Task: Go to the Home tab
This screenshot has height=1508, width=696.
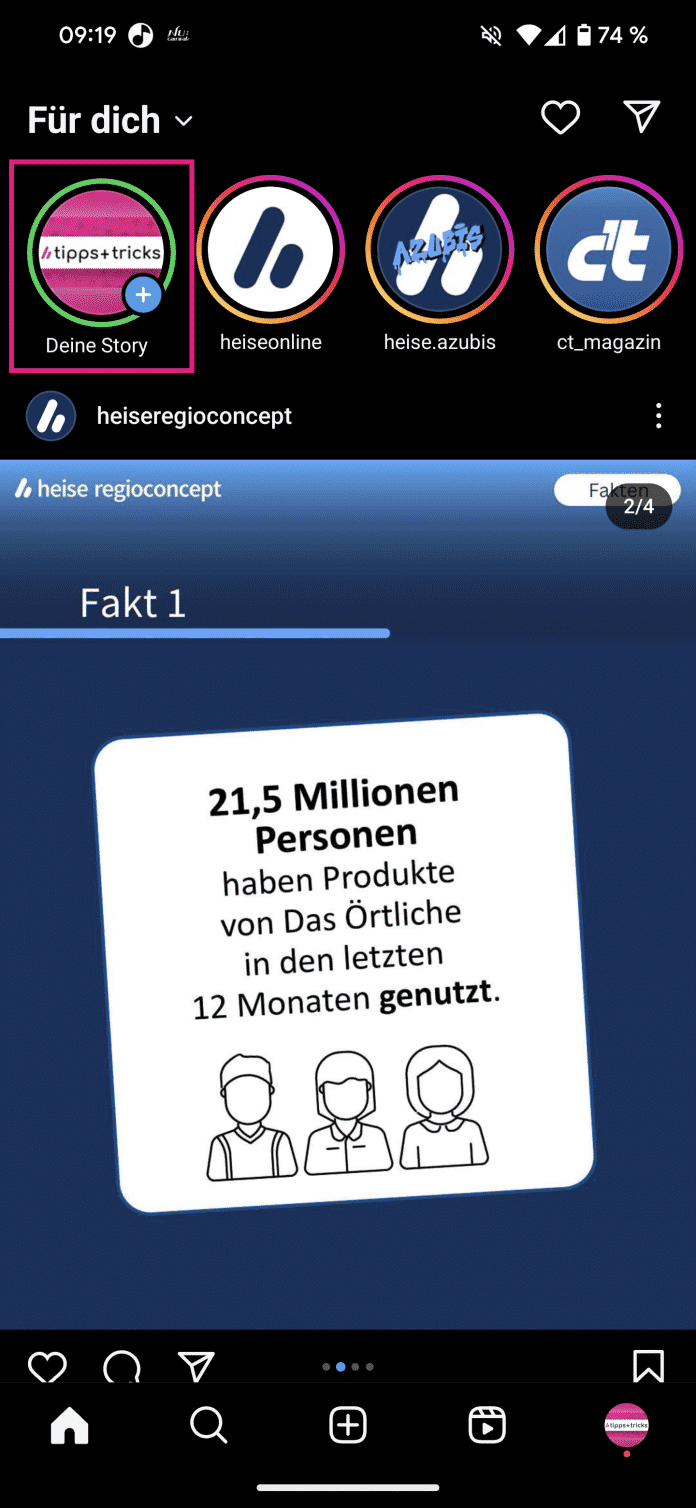Action: pos(70,1426)
